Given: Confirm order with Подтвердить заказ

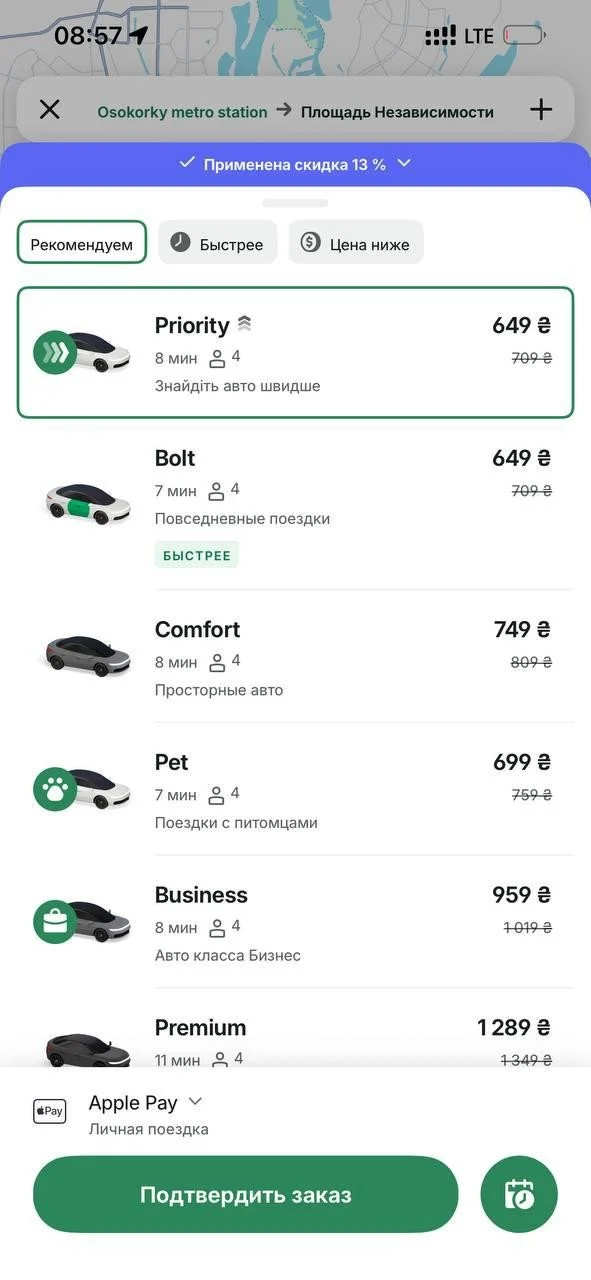Looking at the screenshot, I should tap(246, 1195).
